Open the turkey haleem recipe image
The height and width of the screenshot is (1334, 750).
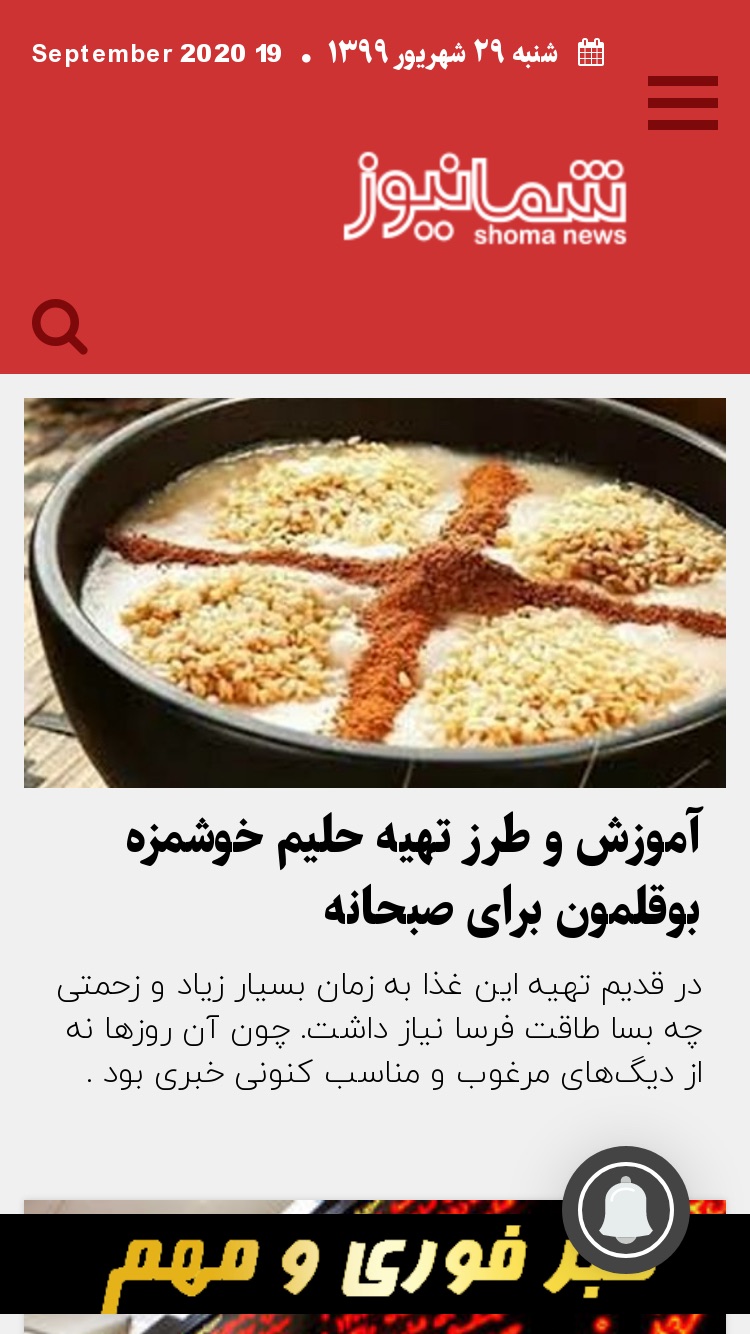(x=375, y=593)
